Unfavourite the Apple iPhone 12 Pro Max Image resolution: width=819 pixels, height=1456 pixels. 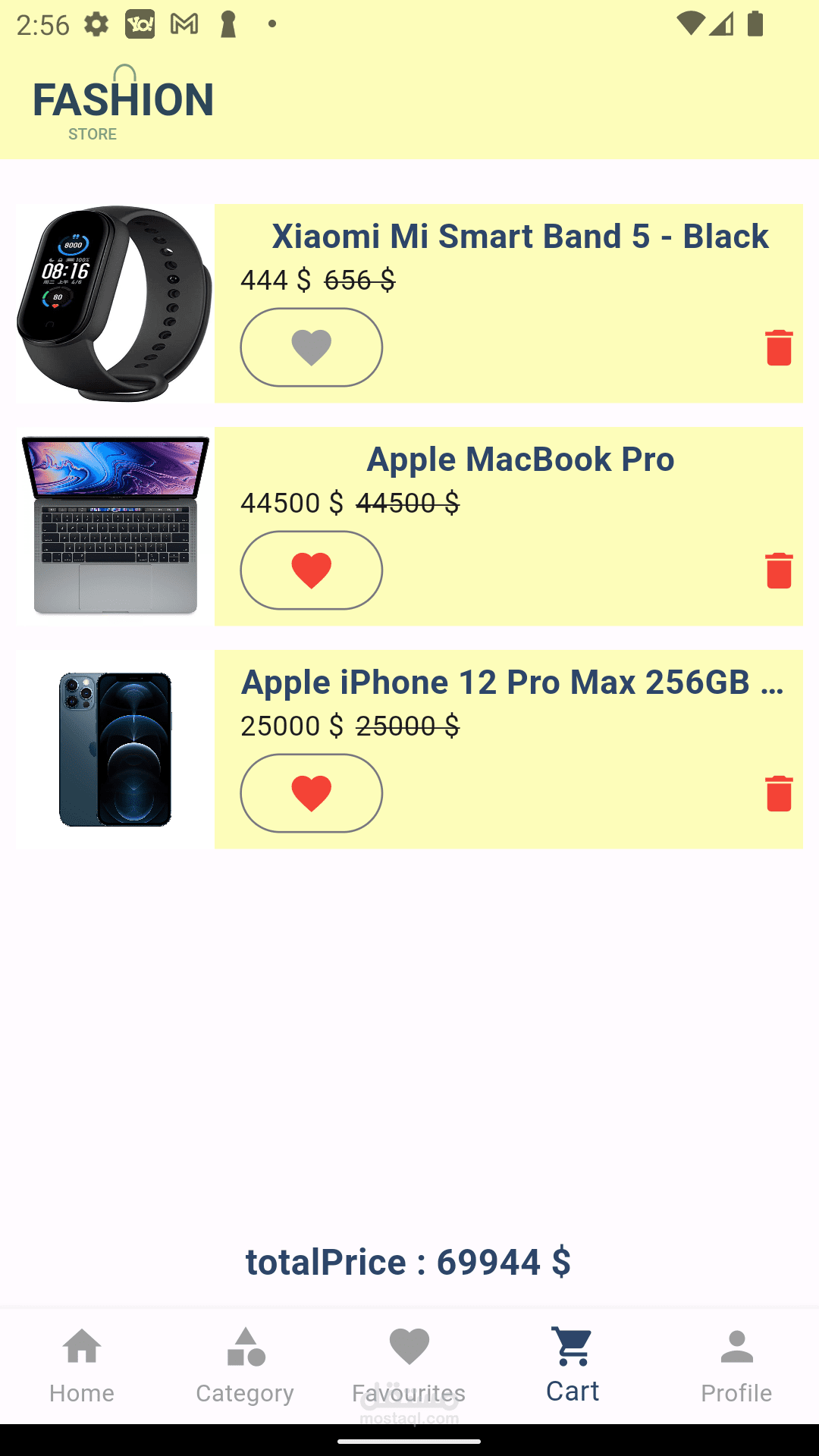(311, 793)
